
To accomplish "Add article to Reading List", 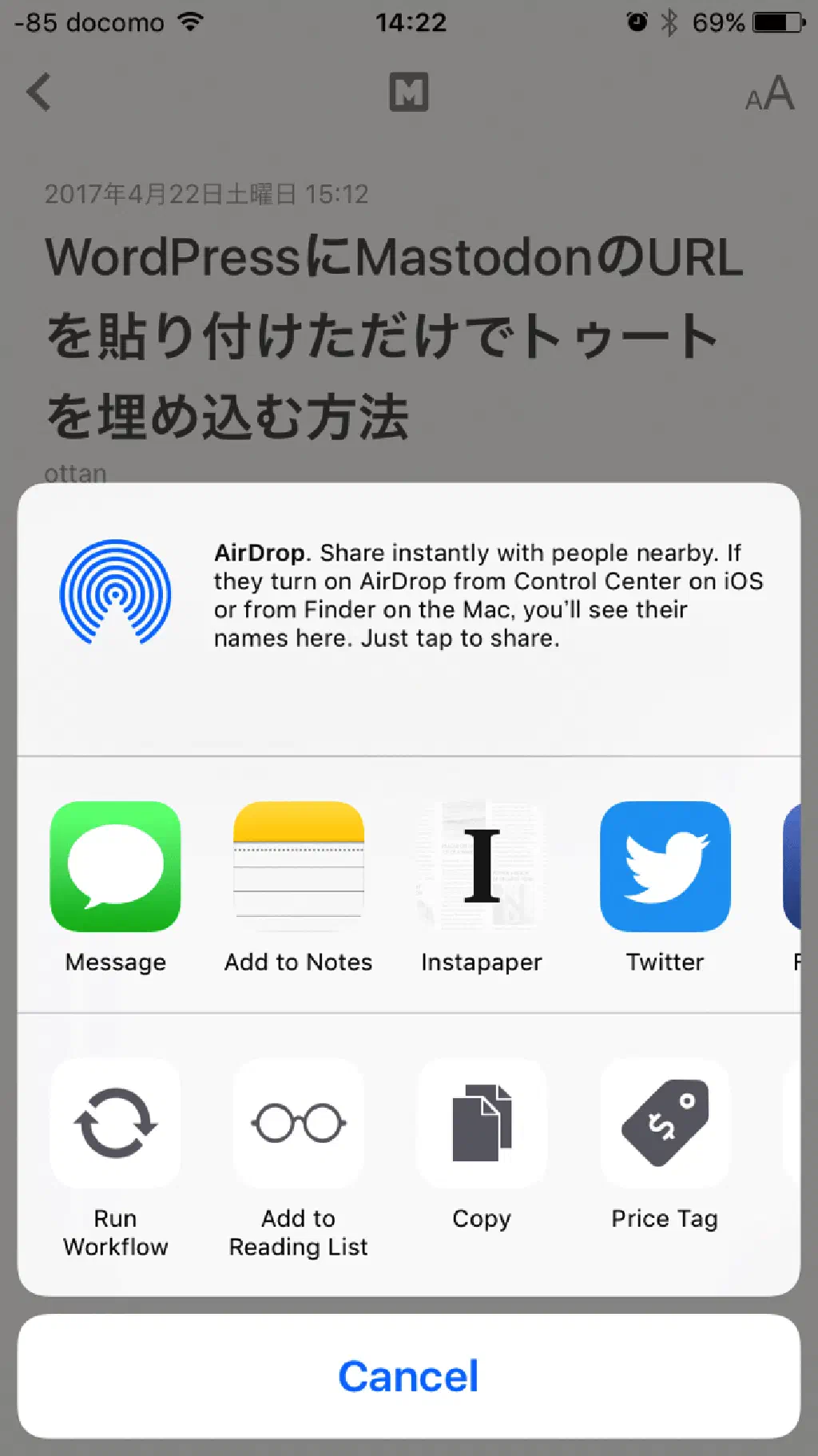I will [x=298, y=1123].
